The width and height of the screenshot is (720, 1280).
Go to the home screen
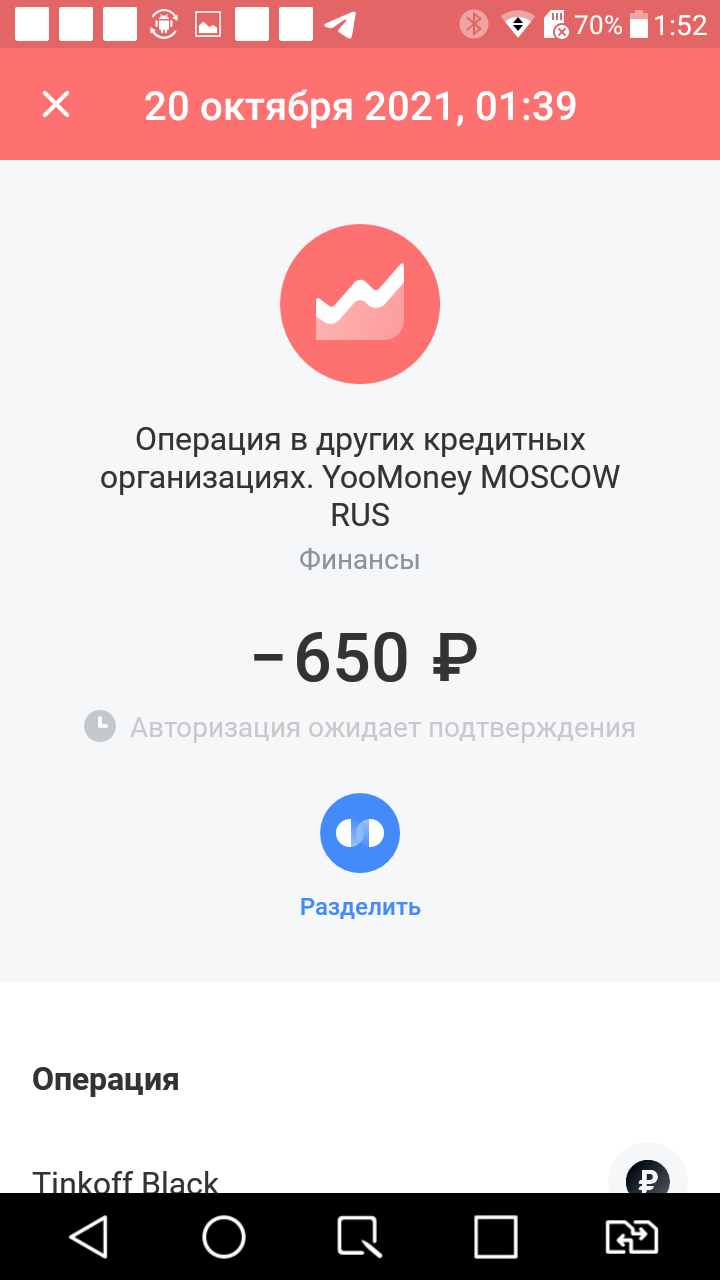(224, 1237)
